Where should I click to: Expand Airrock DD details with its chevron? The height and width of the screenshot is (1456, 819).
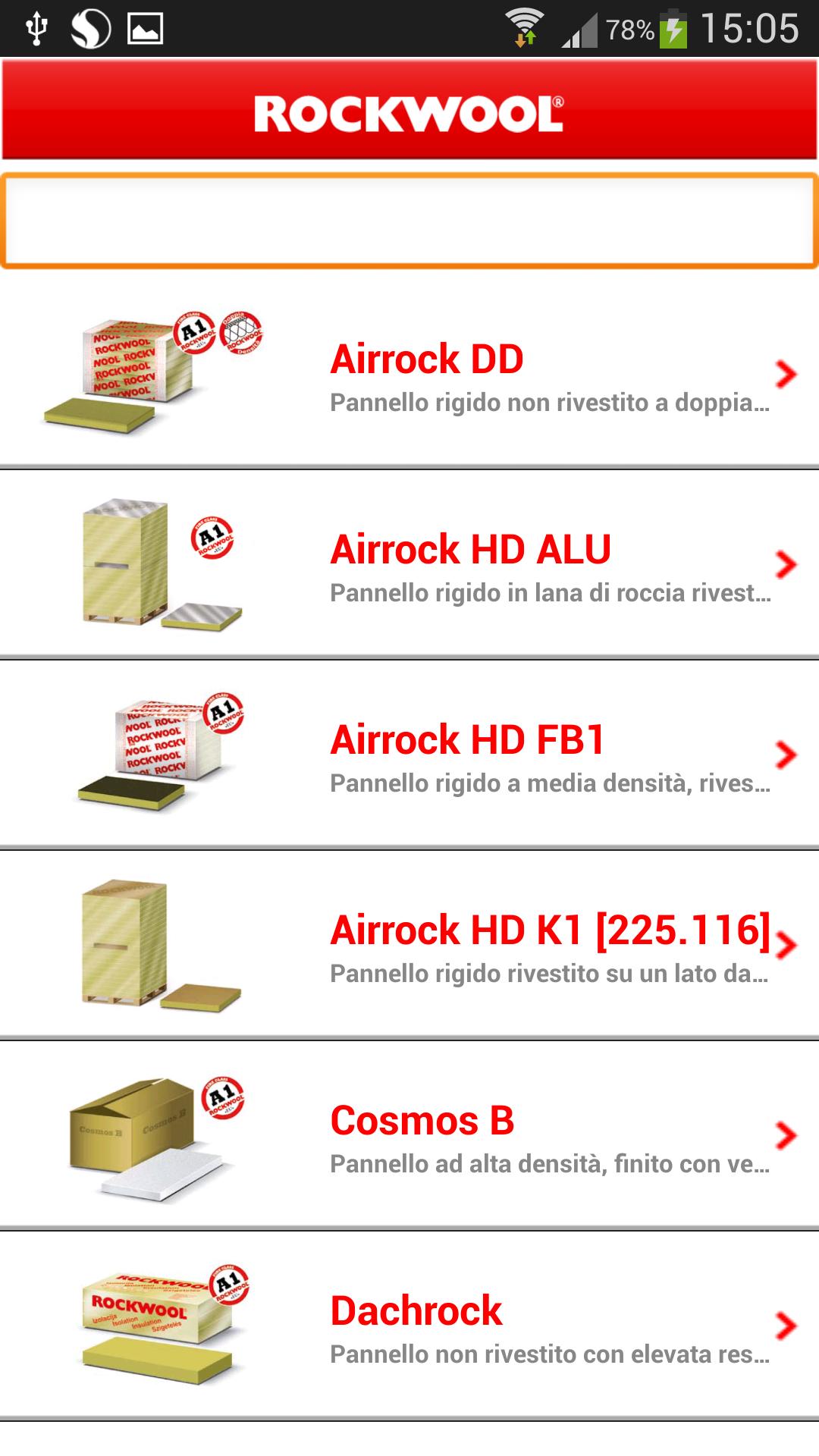point(786,373)
